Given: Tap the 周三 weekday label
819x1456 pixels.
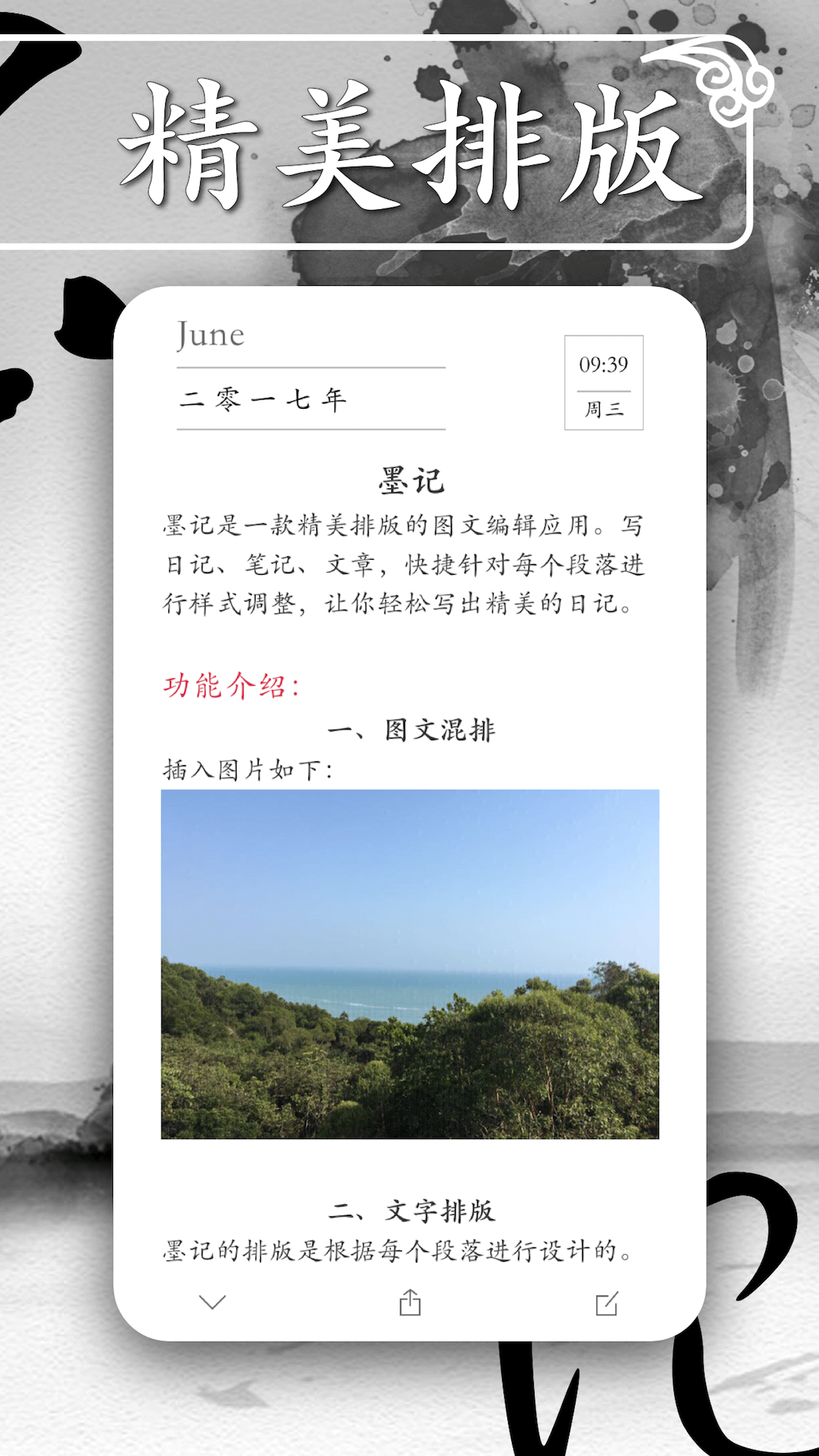Looking at the screenshot, I should tap(604, 409).
